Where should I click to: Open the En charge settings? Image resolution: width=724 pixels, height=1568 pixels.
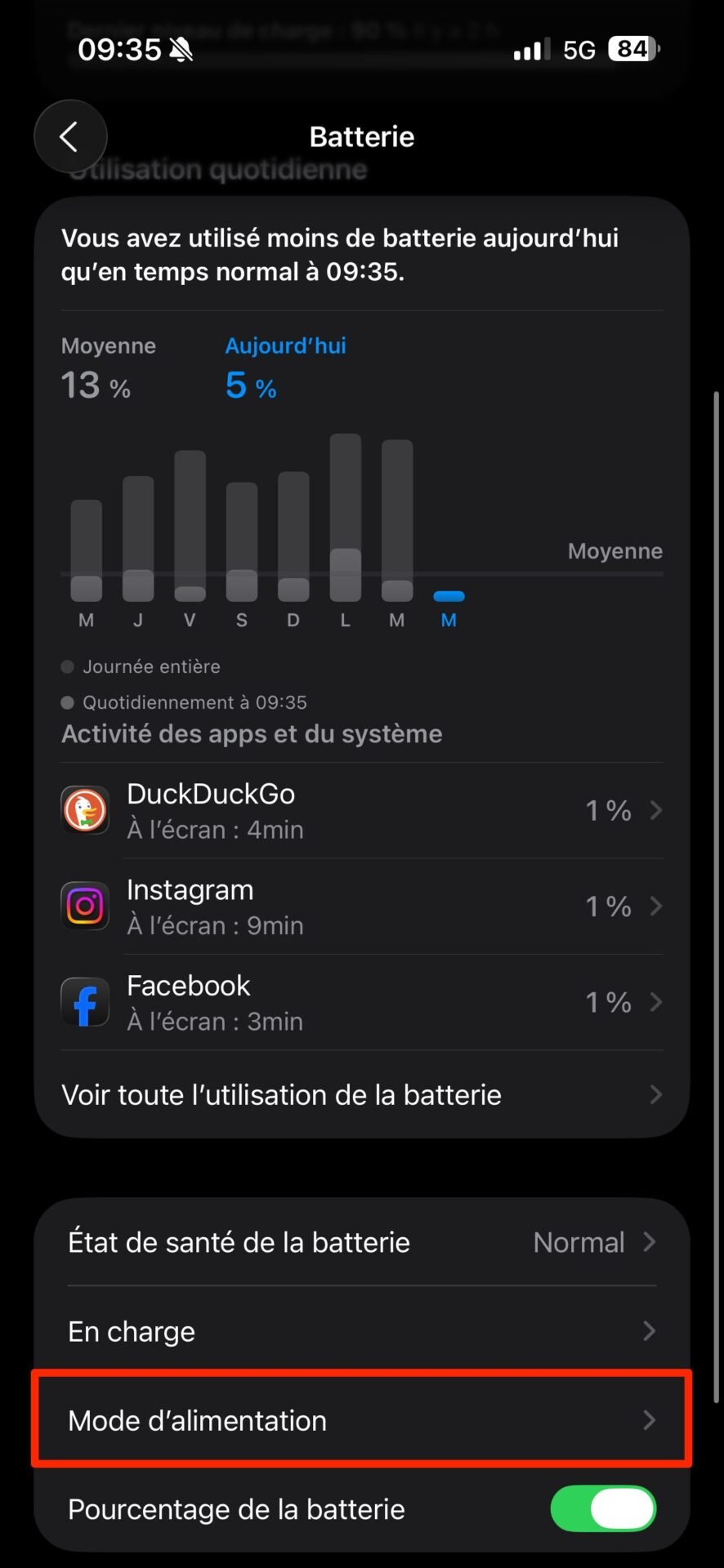pos(362,1331)
